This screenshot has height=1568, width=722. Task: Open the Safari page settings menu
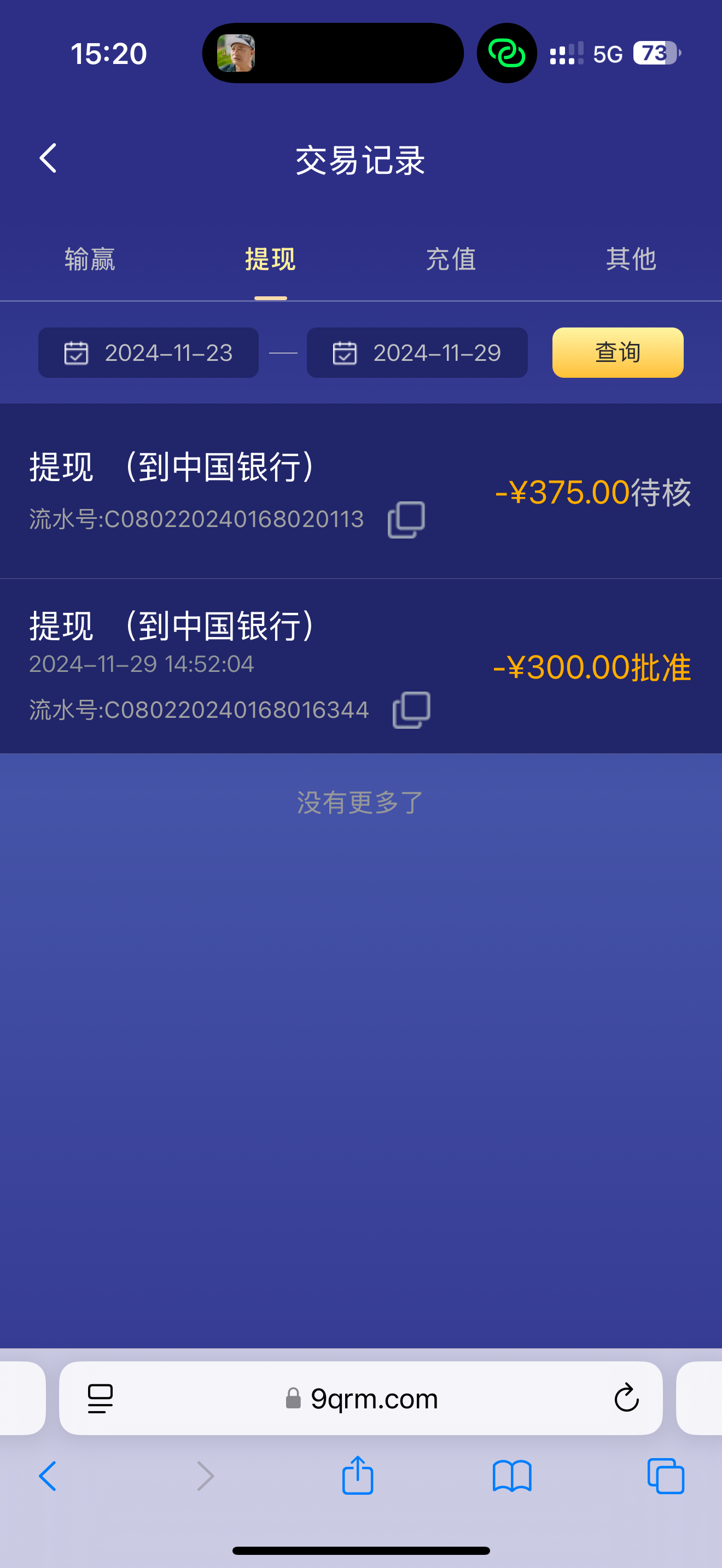(x=101, y=1399)
